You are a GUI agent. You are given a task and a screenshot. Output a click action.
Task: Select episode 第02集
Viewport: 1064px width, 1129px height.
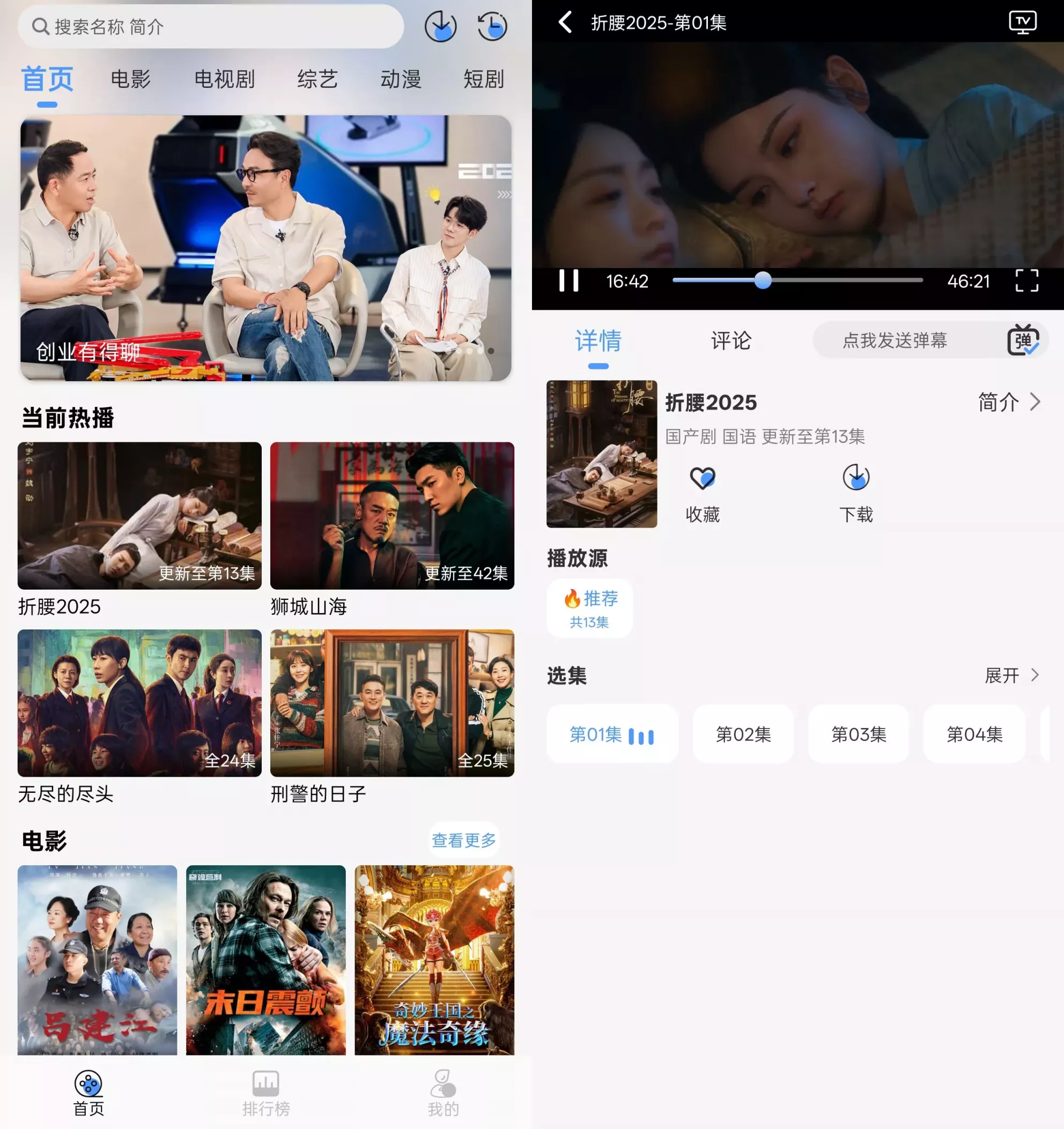[743, 734]
